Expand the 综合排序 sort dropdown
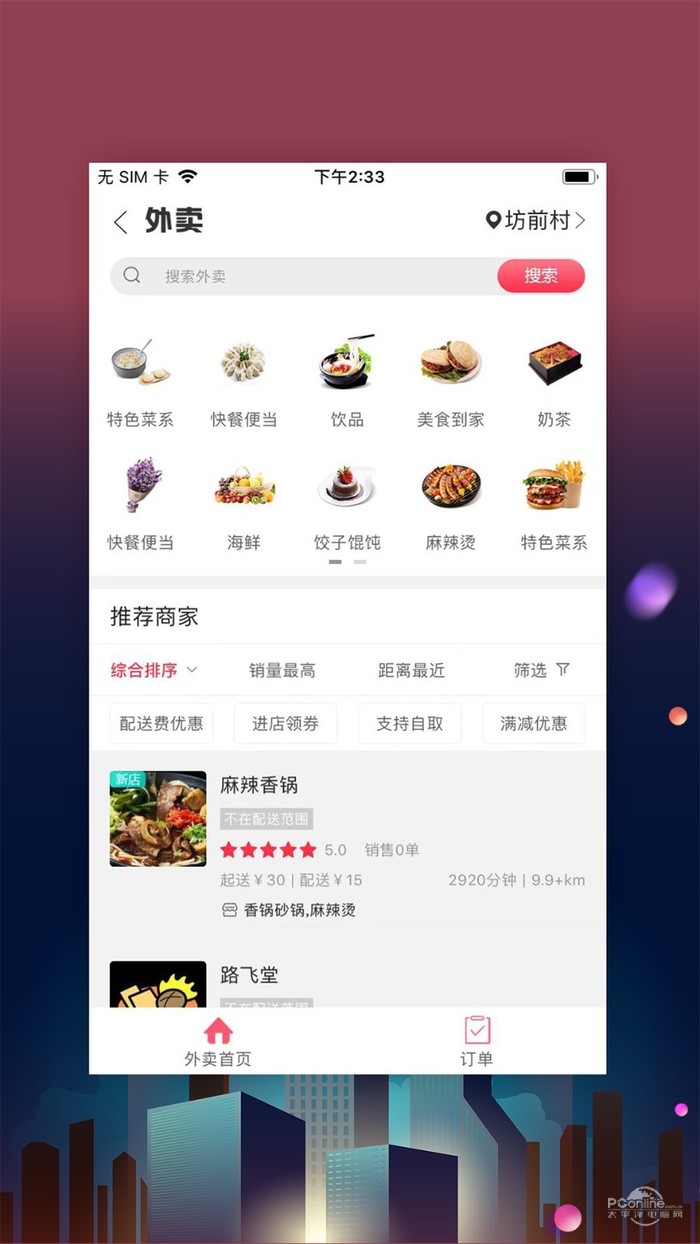Viewport: 700px width, 1244px height. [x=154, y=670]
